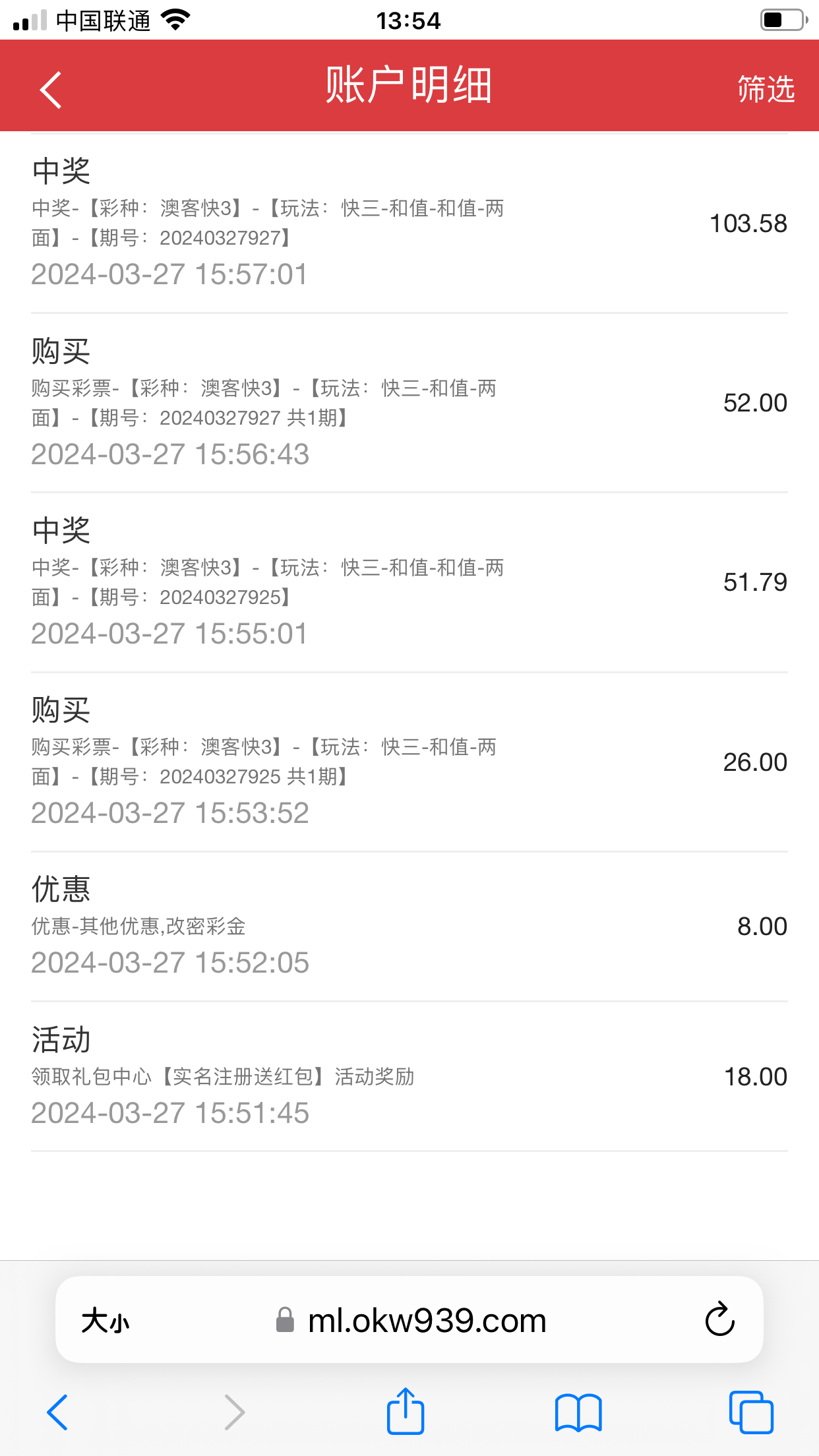Image resolution: width=819 pixels, height=1456 pixels.
Task: Show open Safari tabs
Action: [x=750, y=1412]
